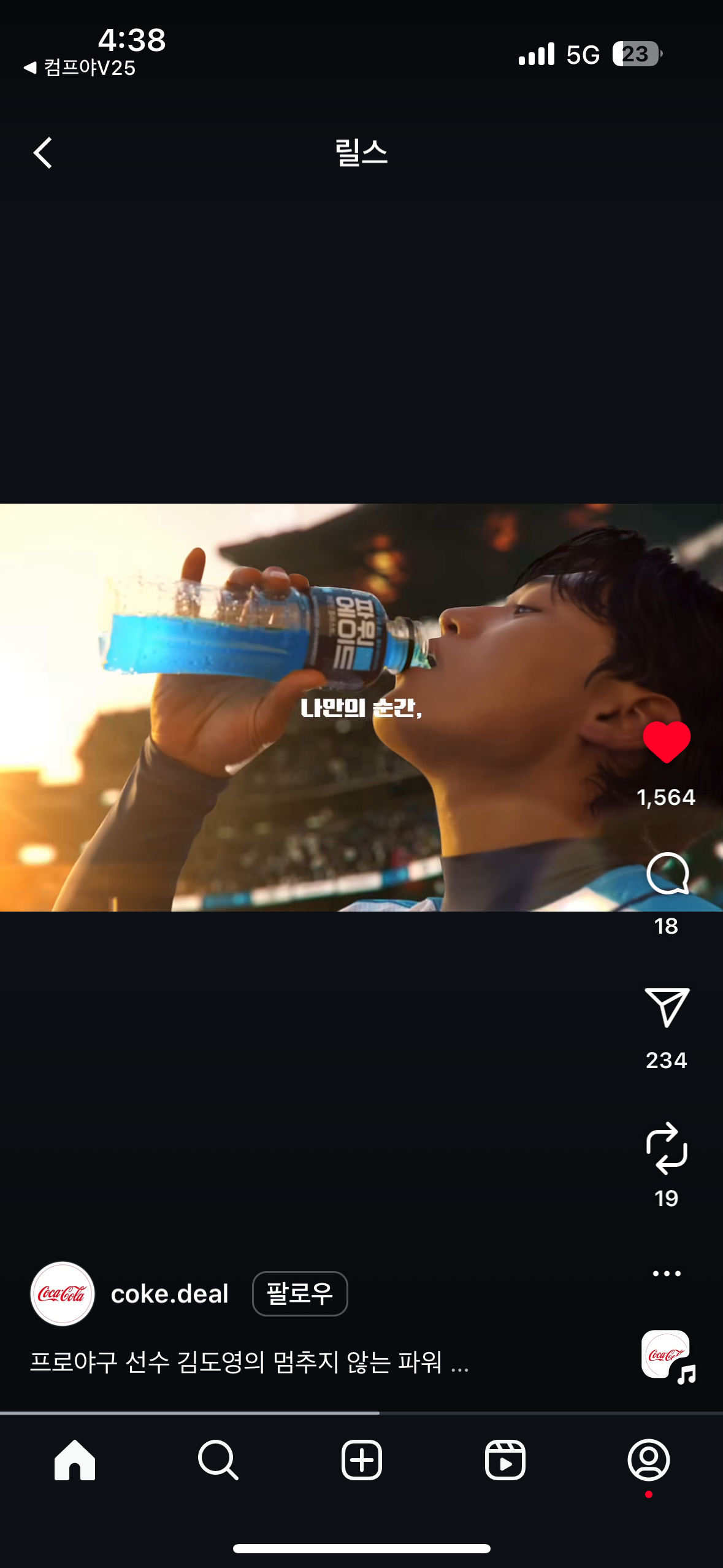Tap the red heart like icon
Screen dimensions: 723x1568
pos(667,742)
